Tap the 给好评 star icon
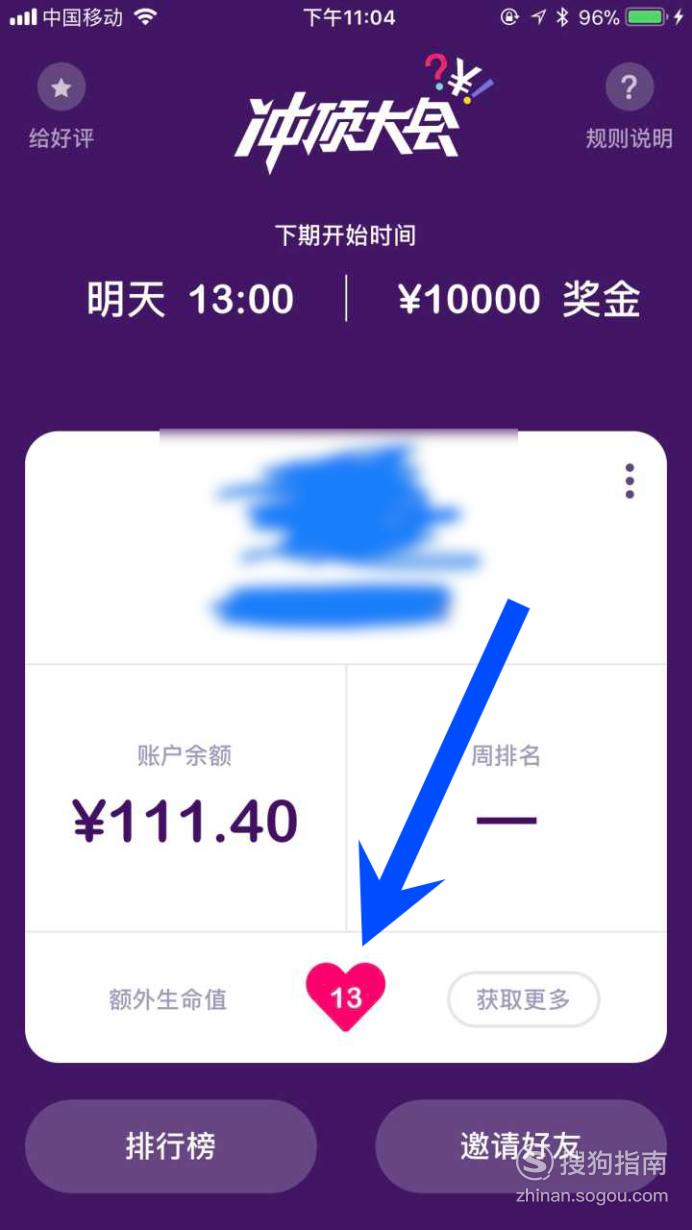The height and width of the screenshot is (1230, 692). click(x=61, y=89)
